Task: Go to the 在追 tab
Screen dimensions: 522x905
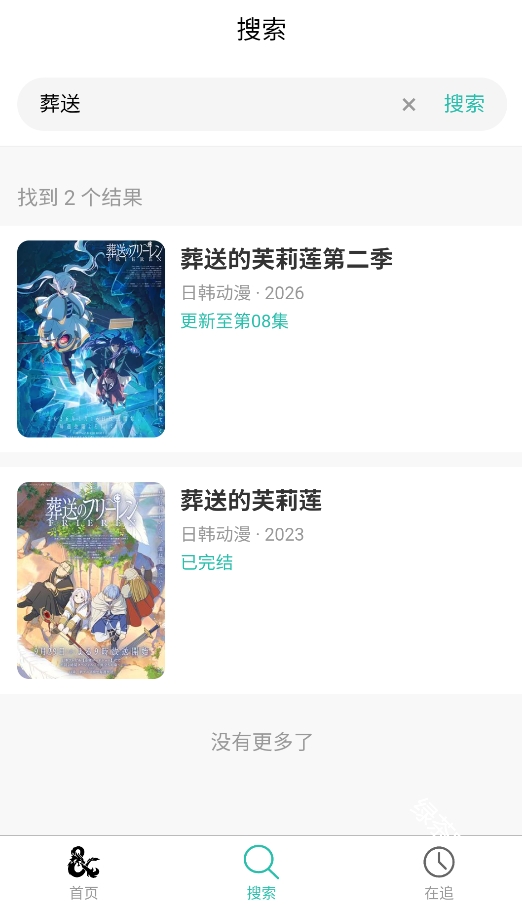Action: [x=439, y=872]
